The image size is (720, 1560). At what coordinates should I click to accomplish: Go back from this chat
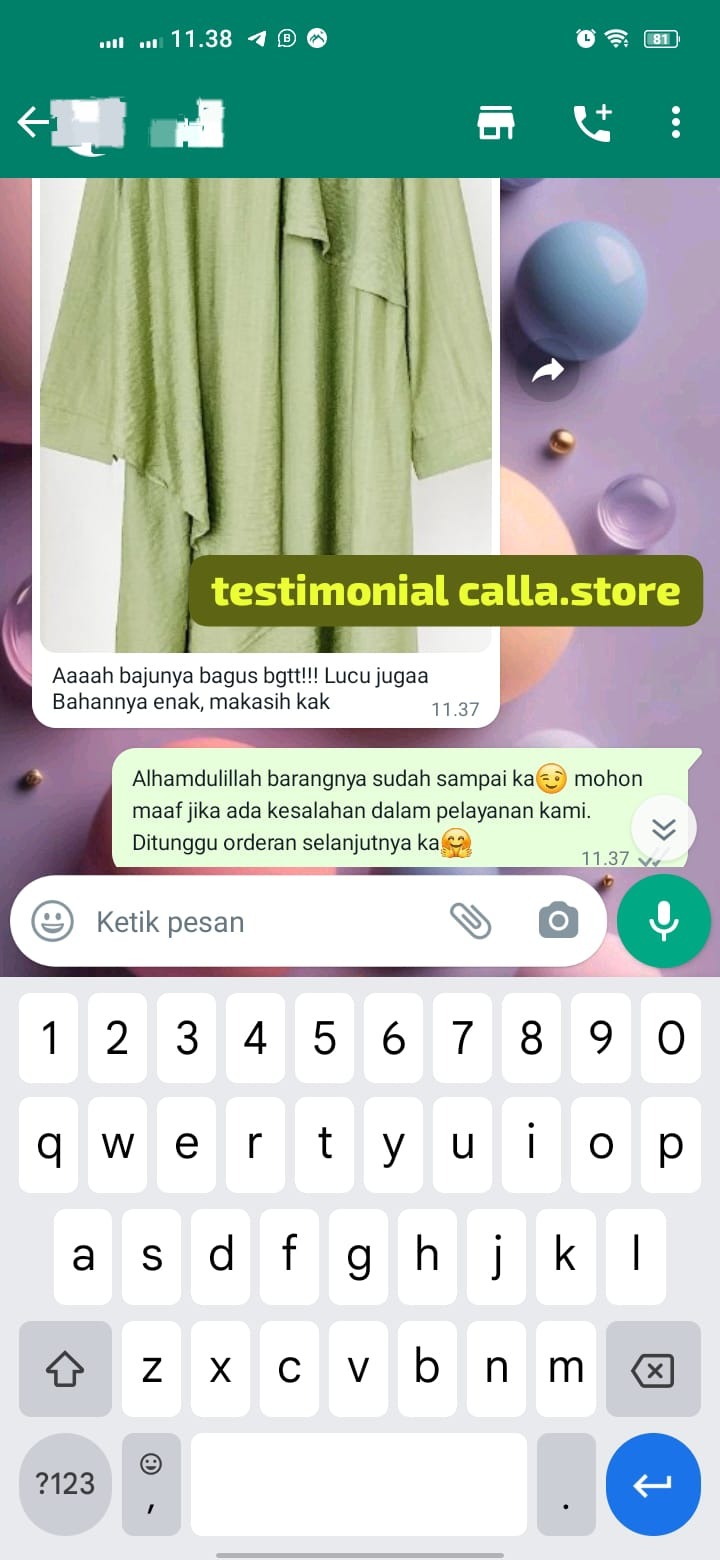[32, 123]
